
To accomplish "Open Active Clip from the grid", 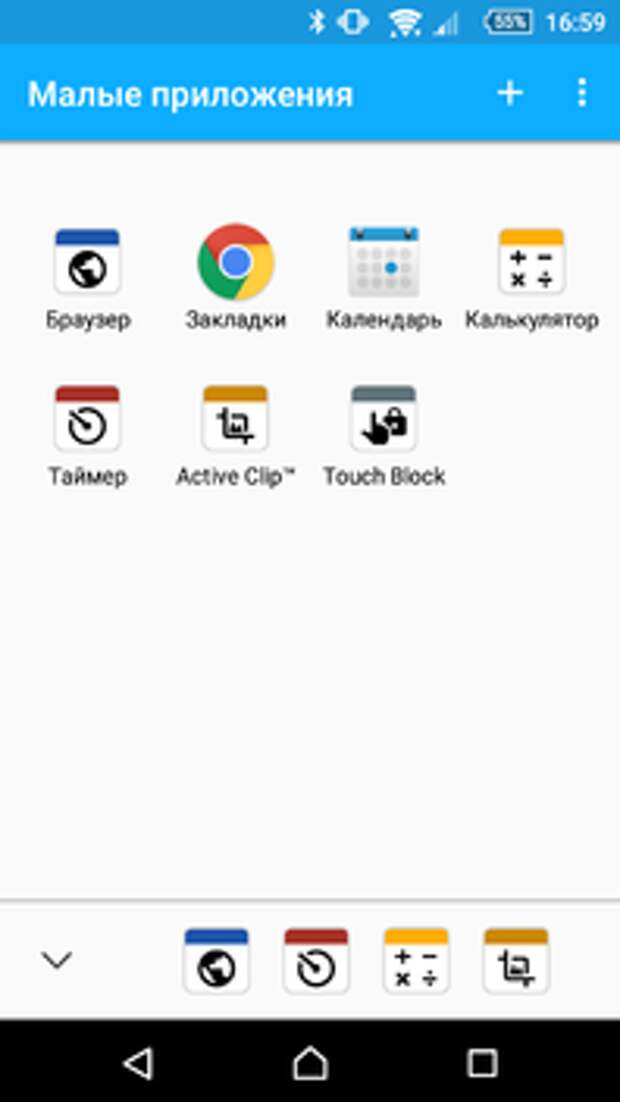I will coord(236,420).
